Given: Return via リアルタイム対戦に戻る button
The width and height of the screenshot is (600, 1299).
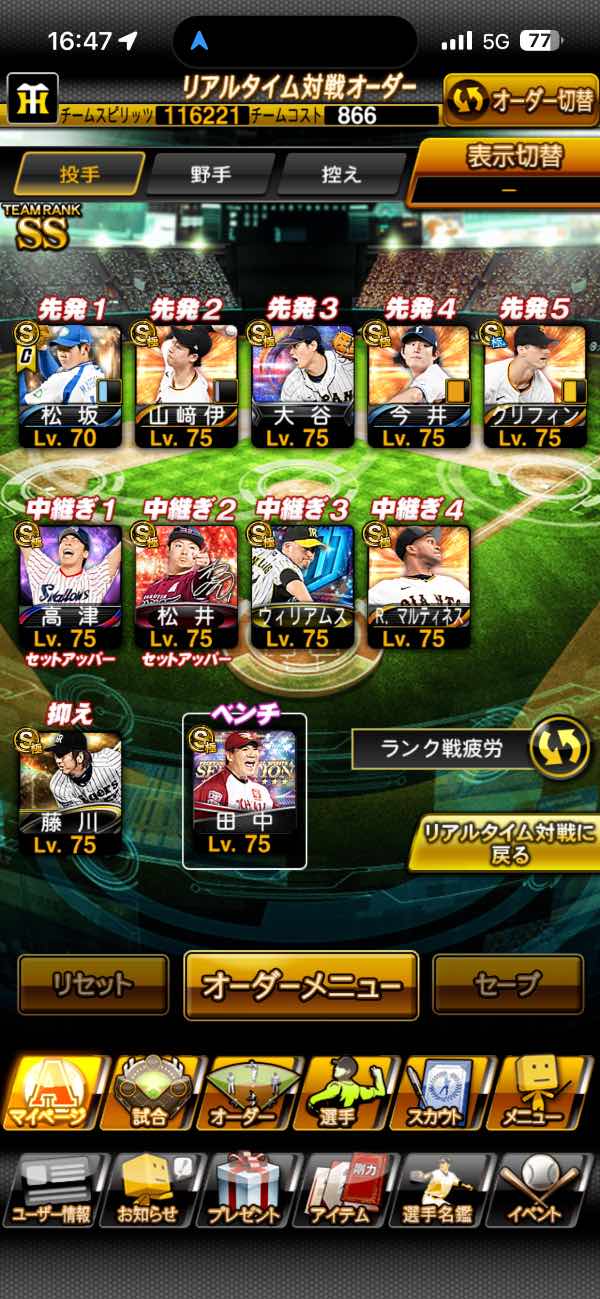Looking at the screenshot, I should pyautogui.click(x=503, y=843).
